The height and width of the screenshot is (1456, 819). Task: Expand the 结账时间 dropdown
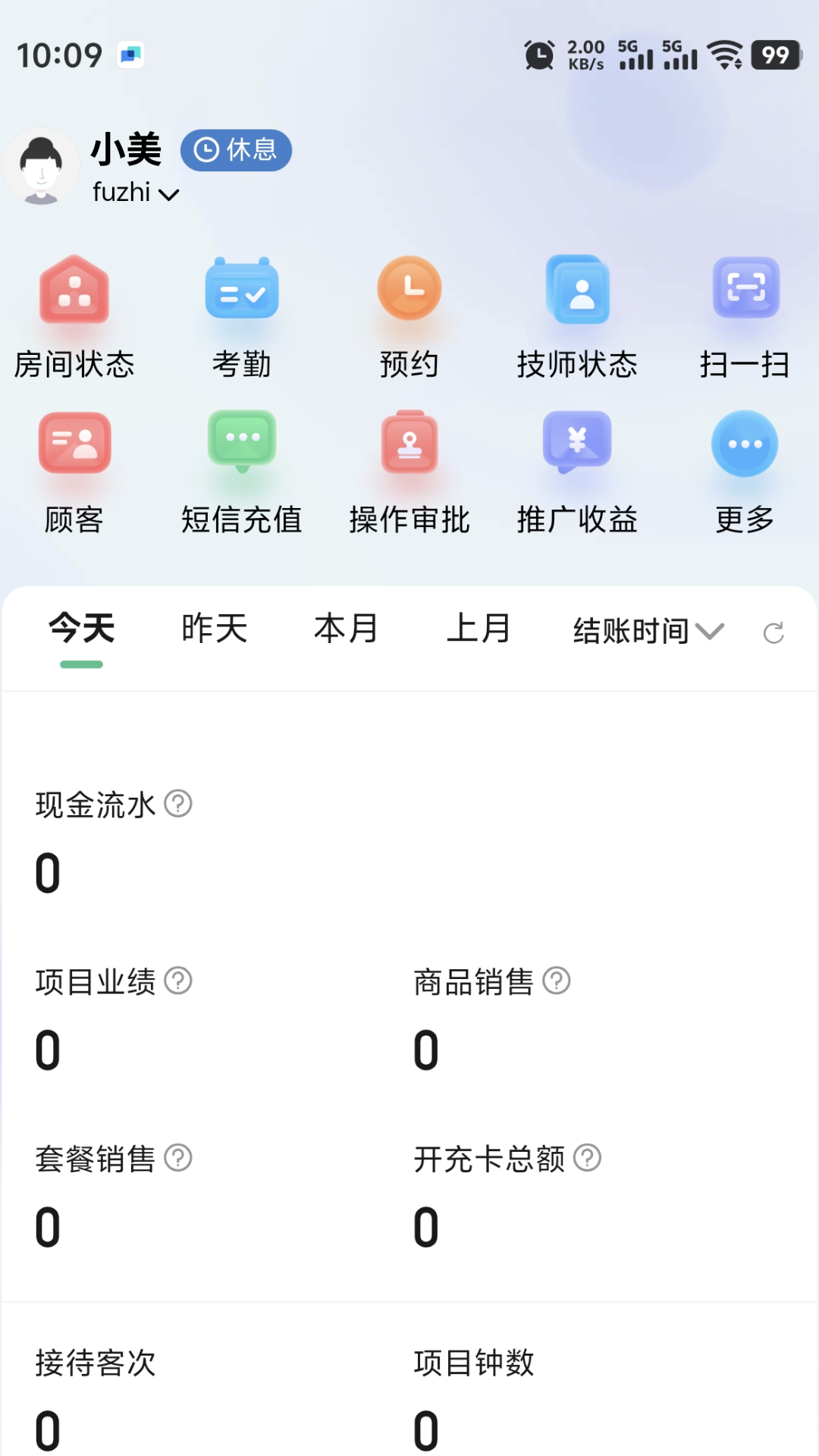click(x=648, y=631)
